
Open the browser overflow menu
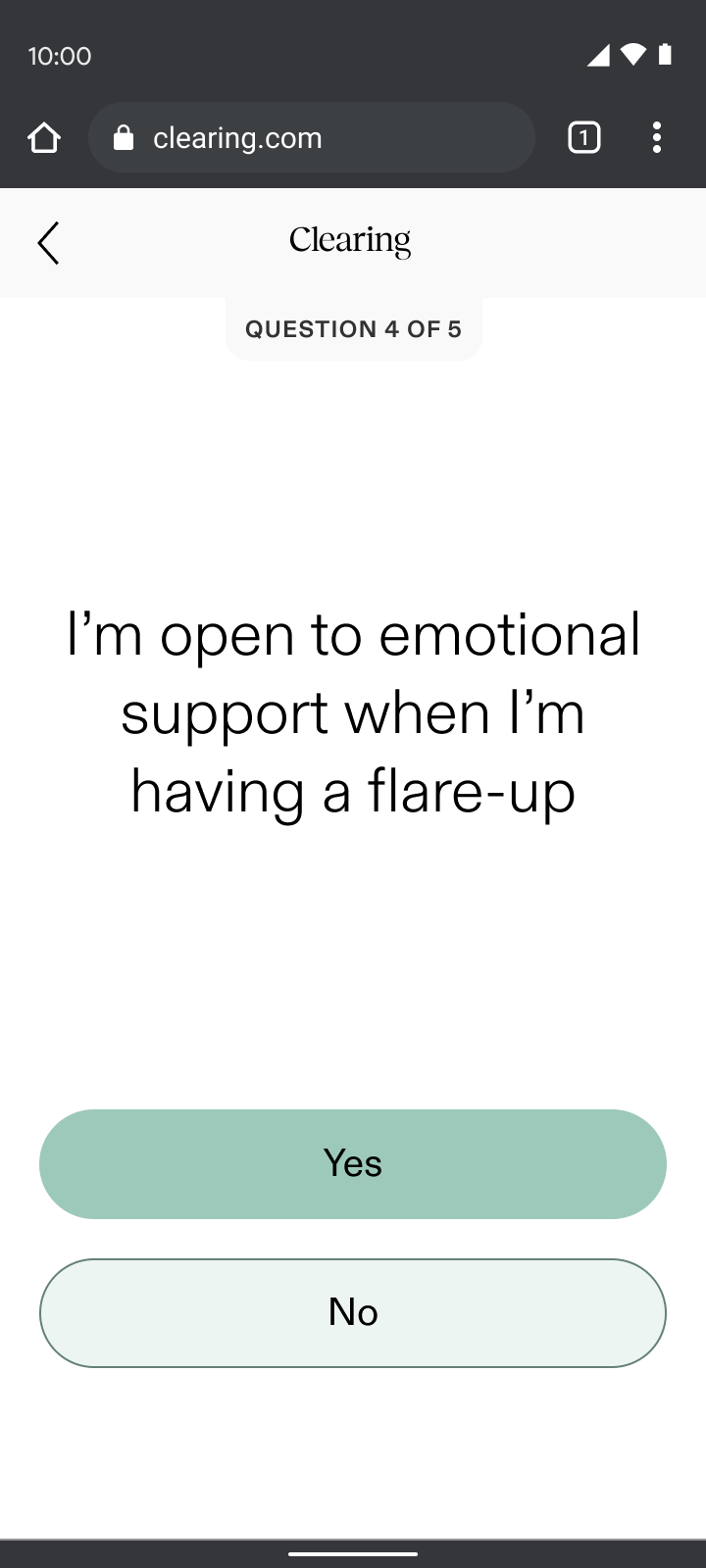[657, 137]
